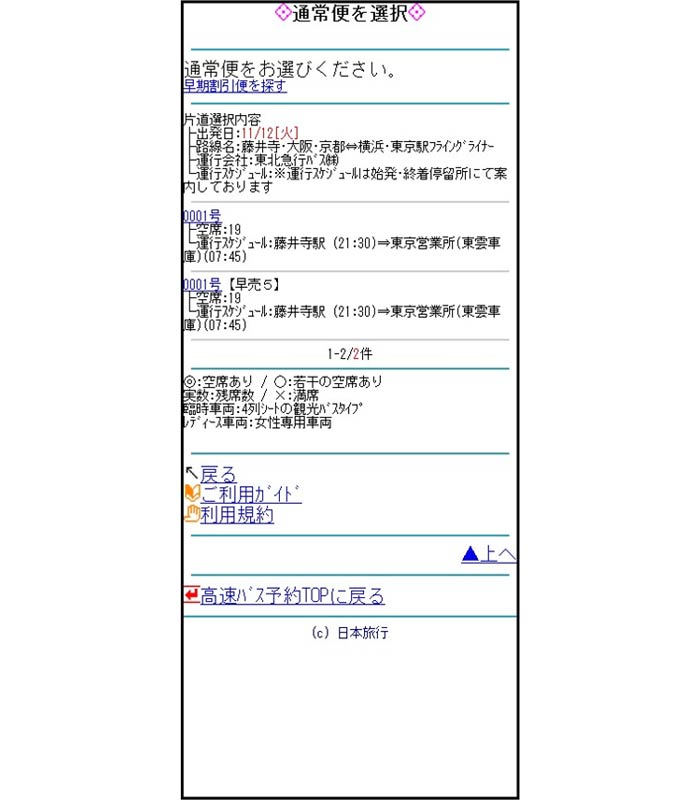Image resolution: width=700 pixels, height=800 pixels.
Task: Select the first 0001号 regular bus
Action: click(202, 215)
